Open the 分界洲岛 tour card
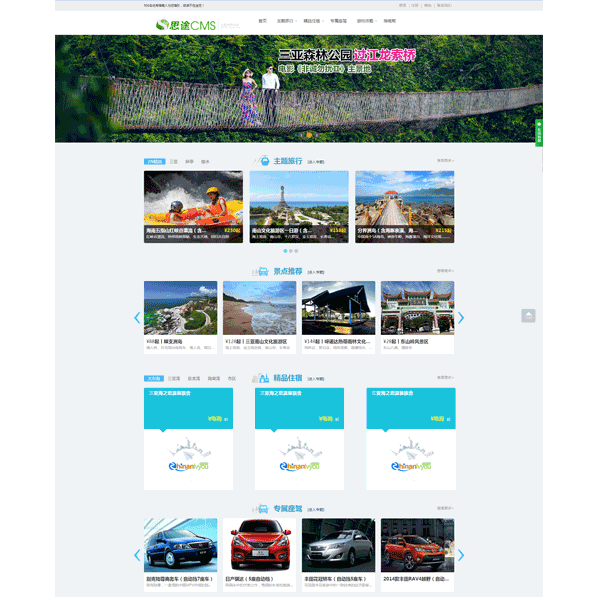Screen dimensions: 600x600 click(404, 207)
